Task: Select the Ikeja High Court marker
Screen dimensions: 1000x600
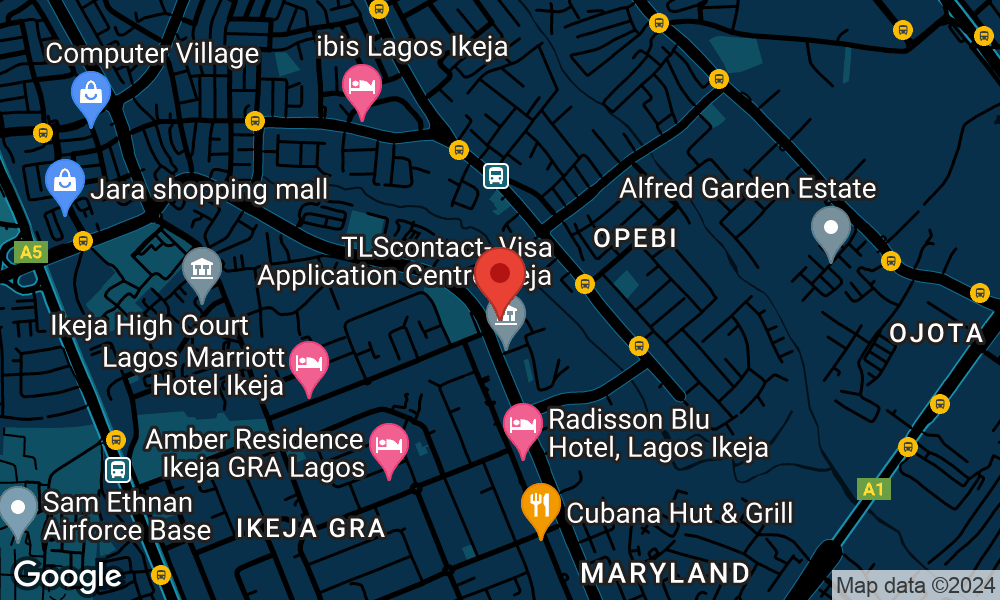Action: coord(201,269)
